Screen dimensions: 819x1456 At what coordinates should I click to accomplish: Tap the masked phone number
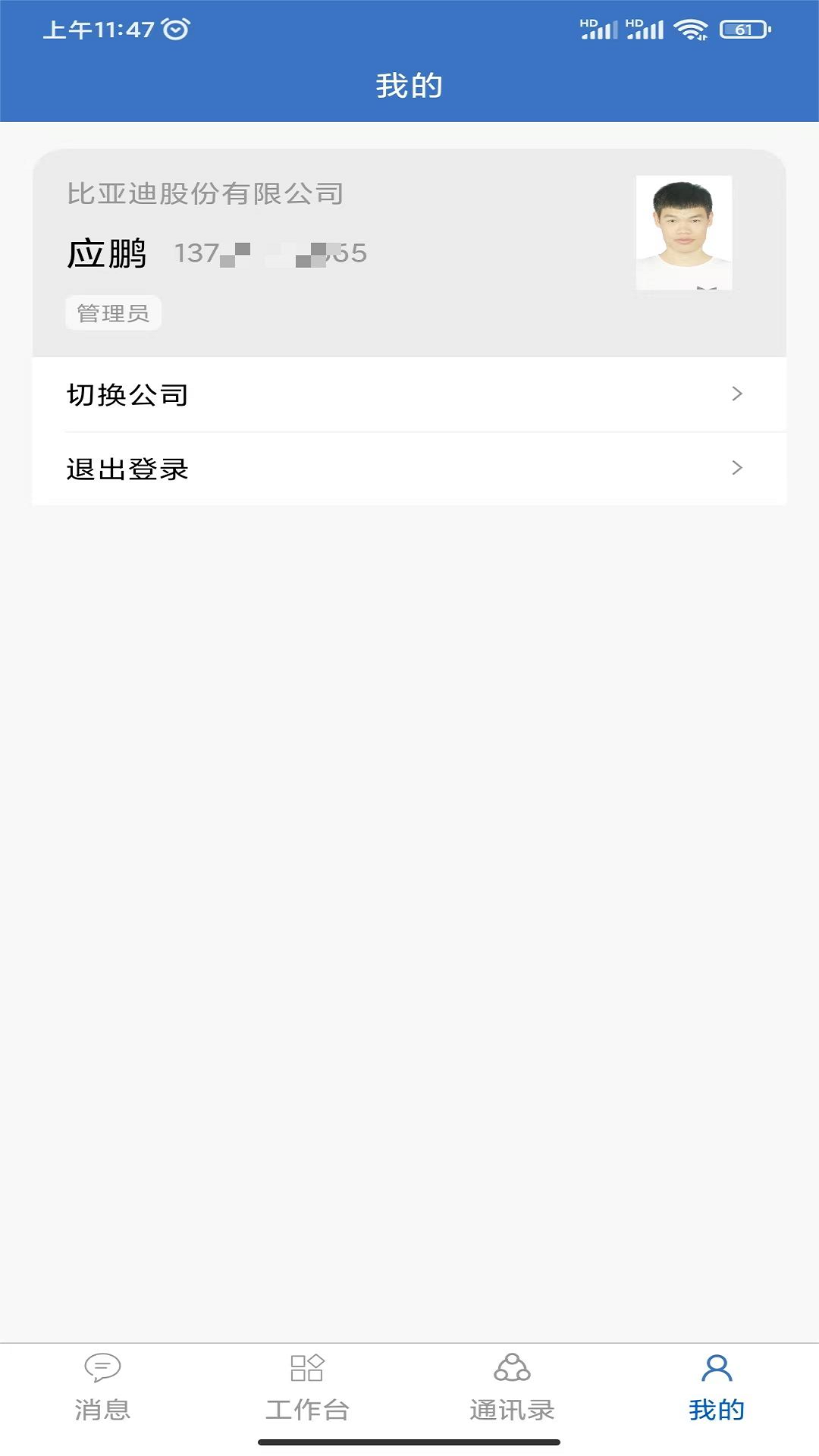269,253
